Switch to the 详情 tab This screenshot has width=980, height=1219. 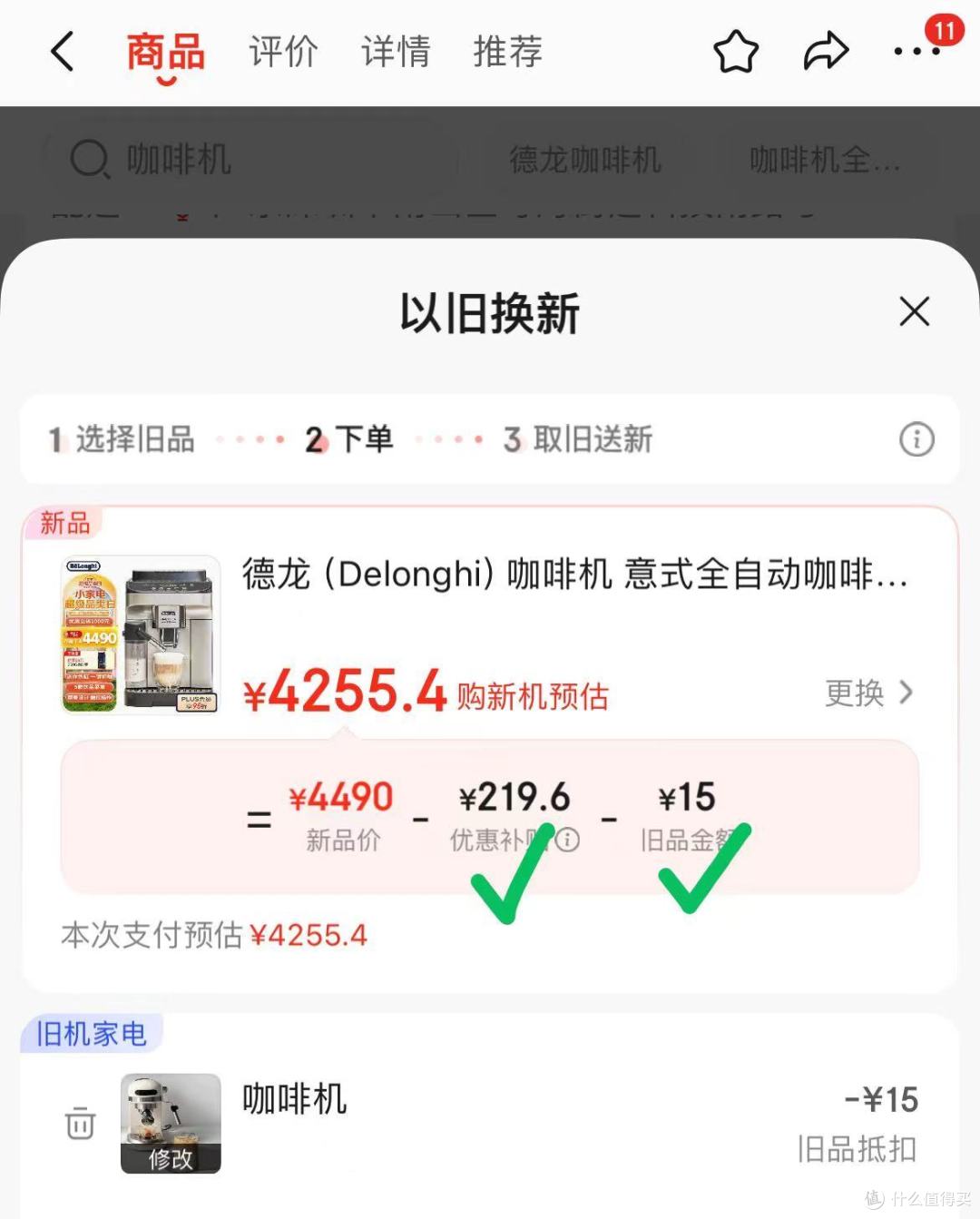pos(395,52)
